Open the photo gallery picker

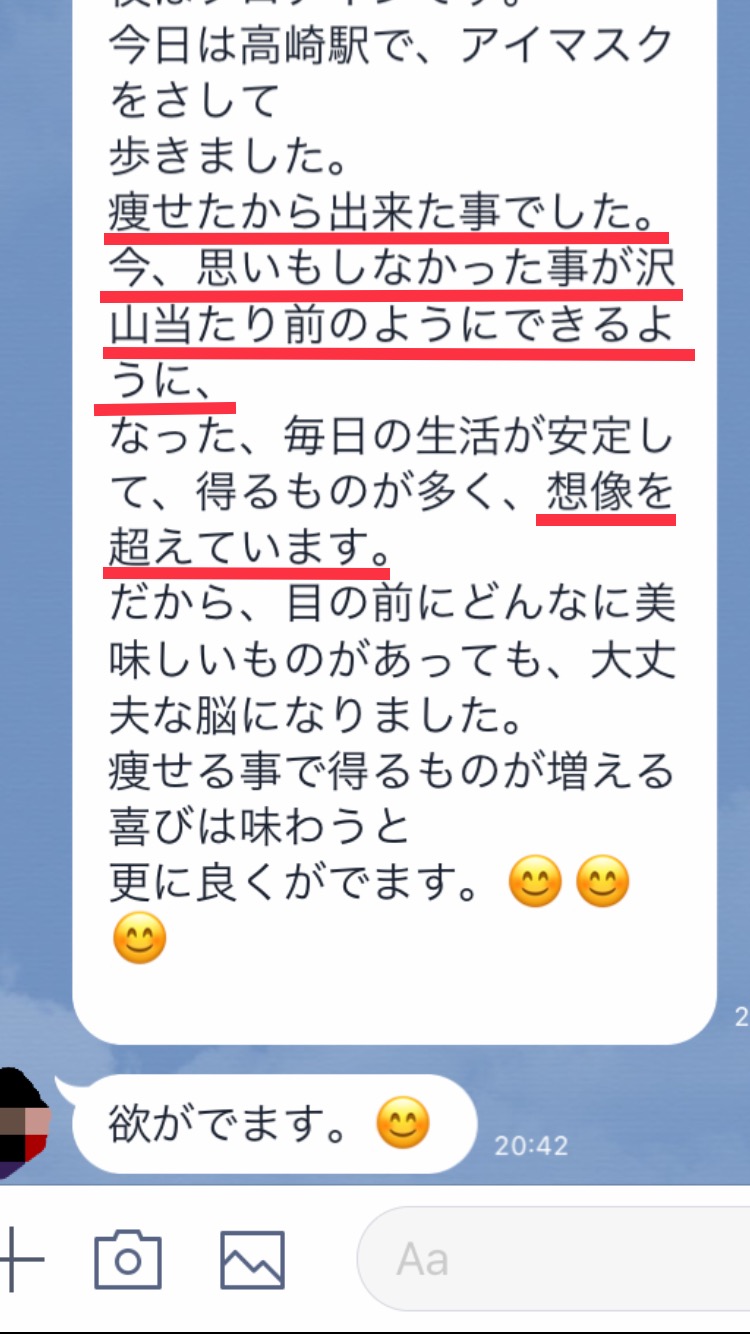point(252,1259)
